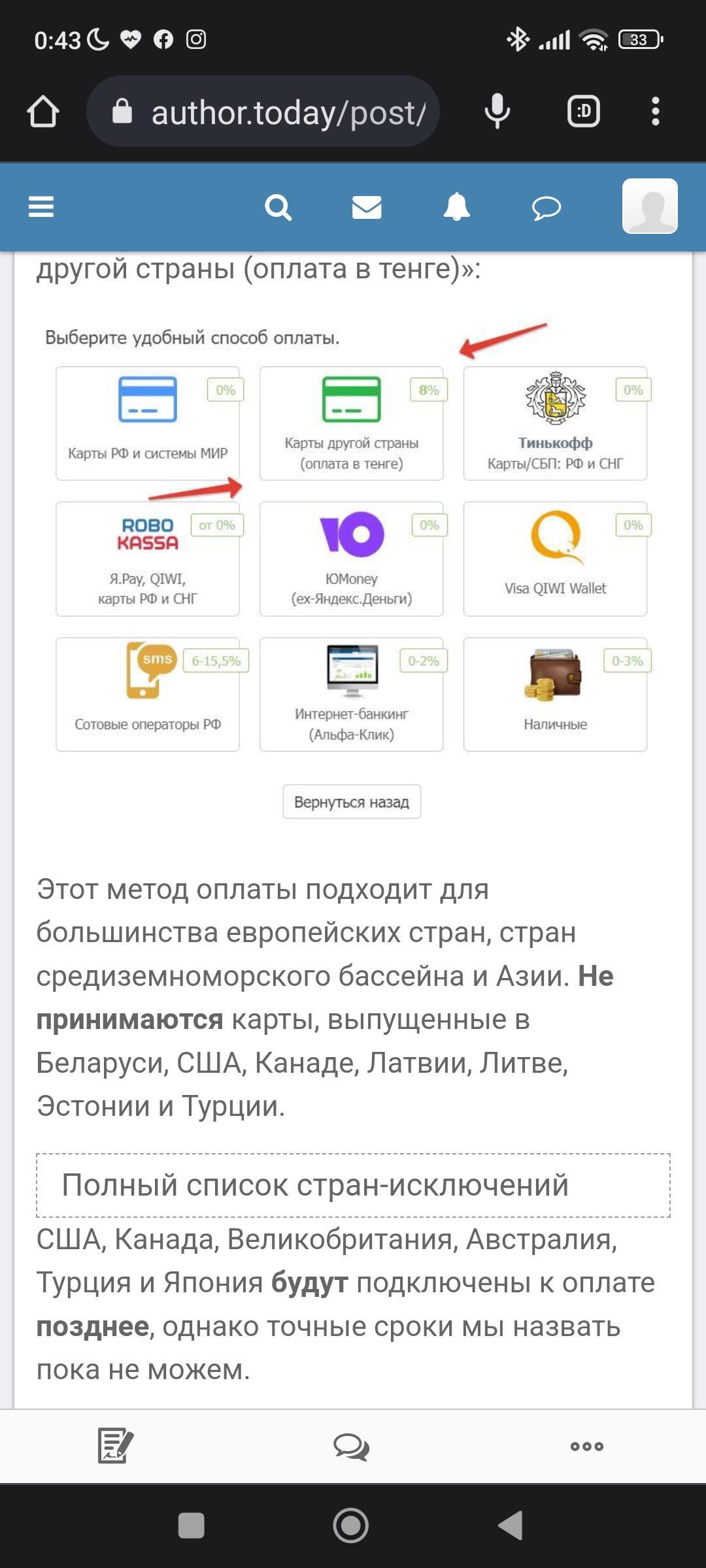Viewport: 706px width, 1568px height.
Task: Open the write post icon
Action: pos(115,1445)
